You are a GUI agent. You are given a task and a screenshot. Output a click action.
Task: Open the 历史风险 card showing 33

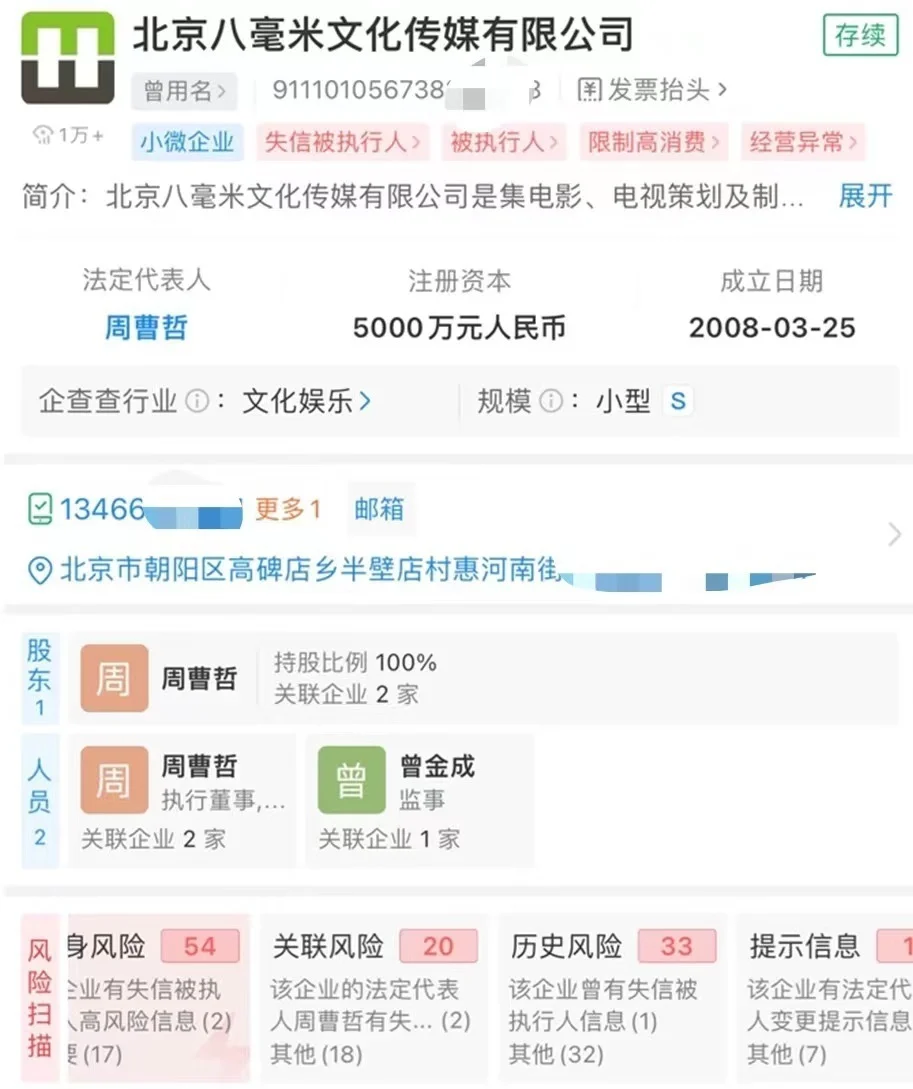click(x=611, y=996)
